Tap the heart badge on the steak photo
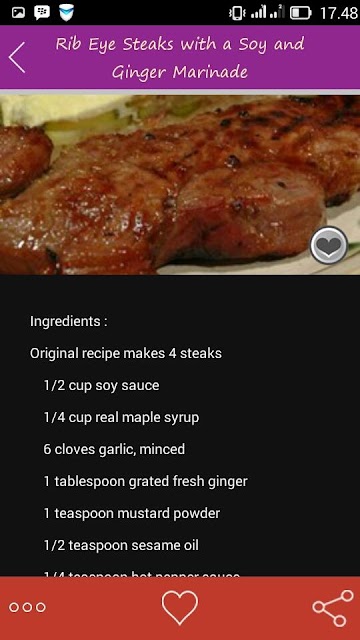This screenshot has width=360, height=640. point(329,245)
